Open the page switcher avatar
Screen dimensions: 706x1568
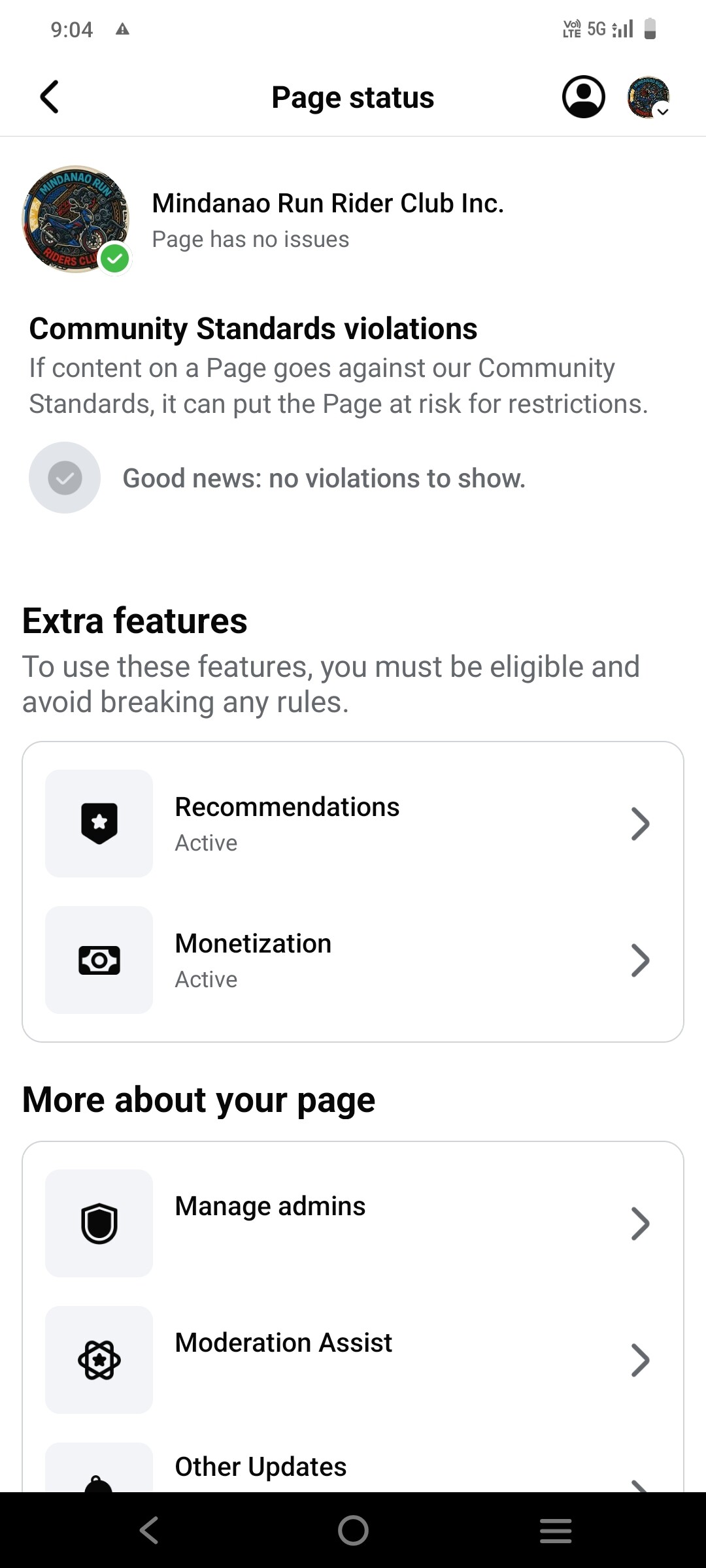648,97
